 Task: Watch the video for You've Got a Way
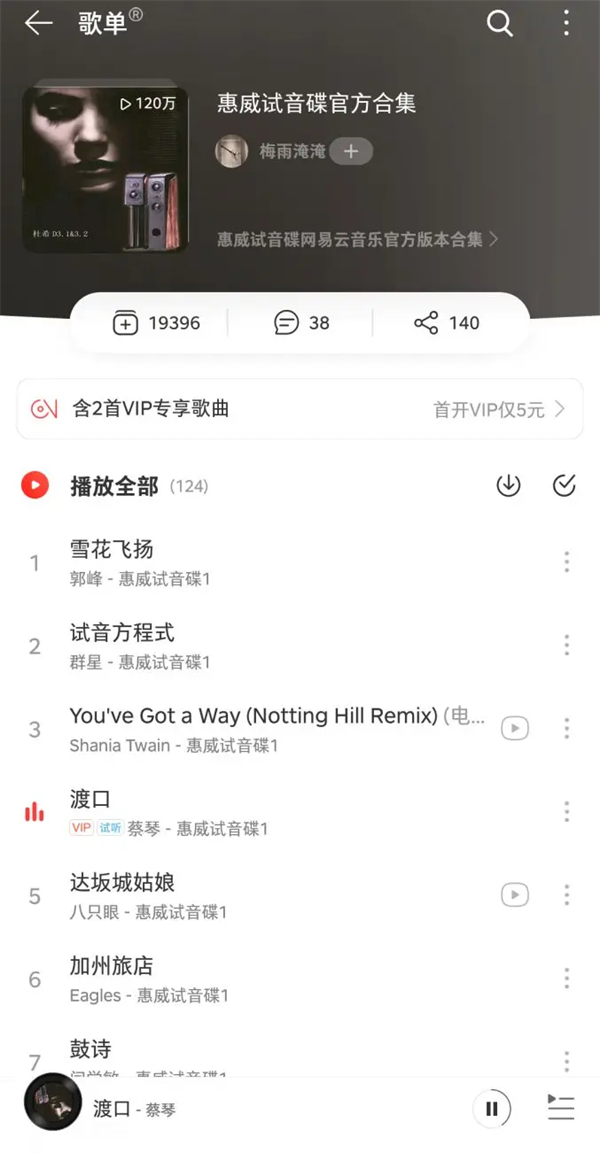point(514,728)
